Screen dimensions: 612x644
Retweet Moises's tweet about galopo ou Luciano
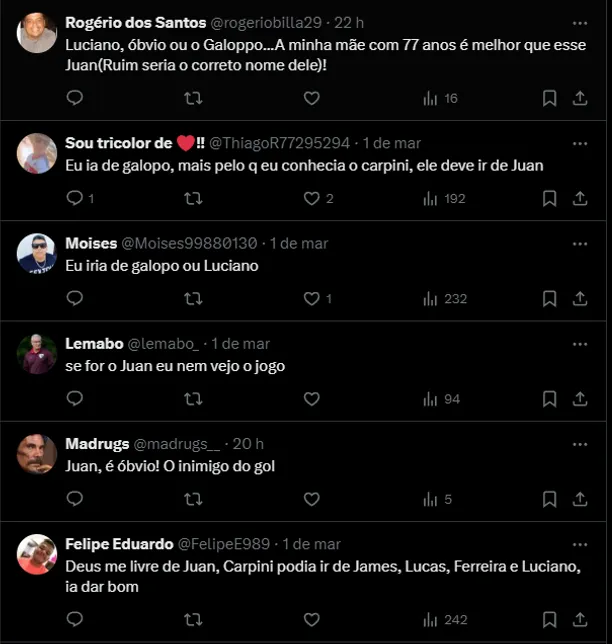(x=194, y=298)
